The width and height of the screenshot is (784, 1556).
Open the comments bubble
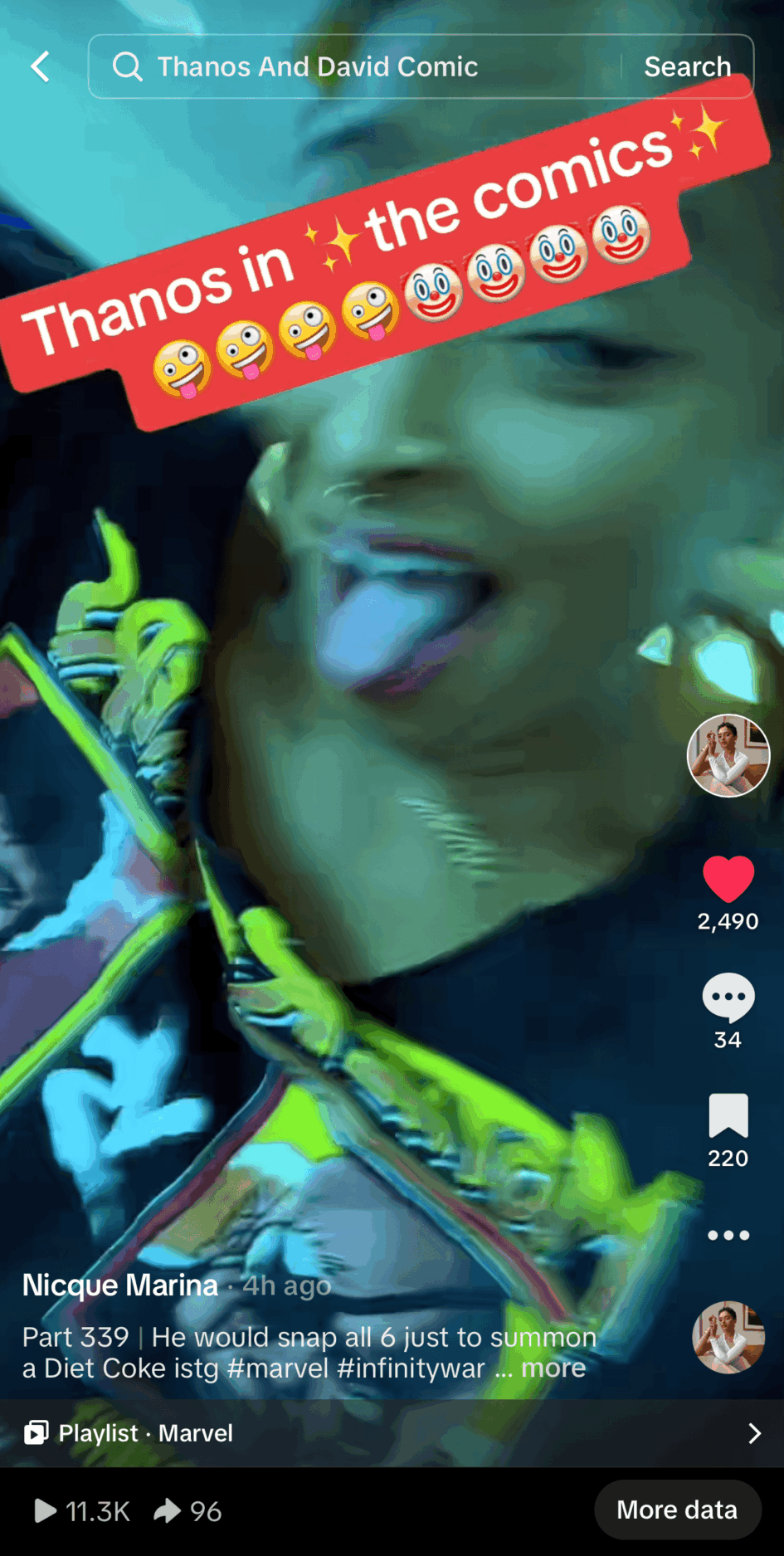pos(728,997)
